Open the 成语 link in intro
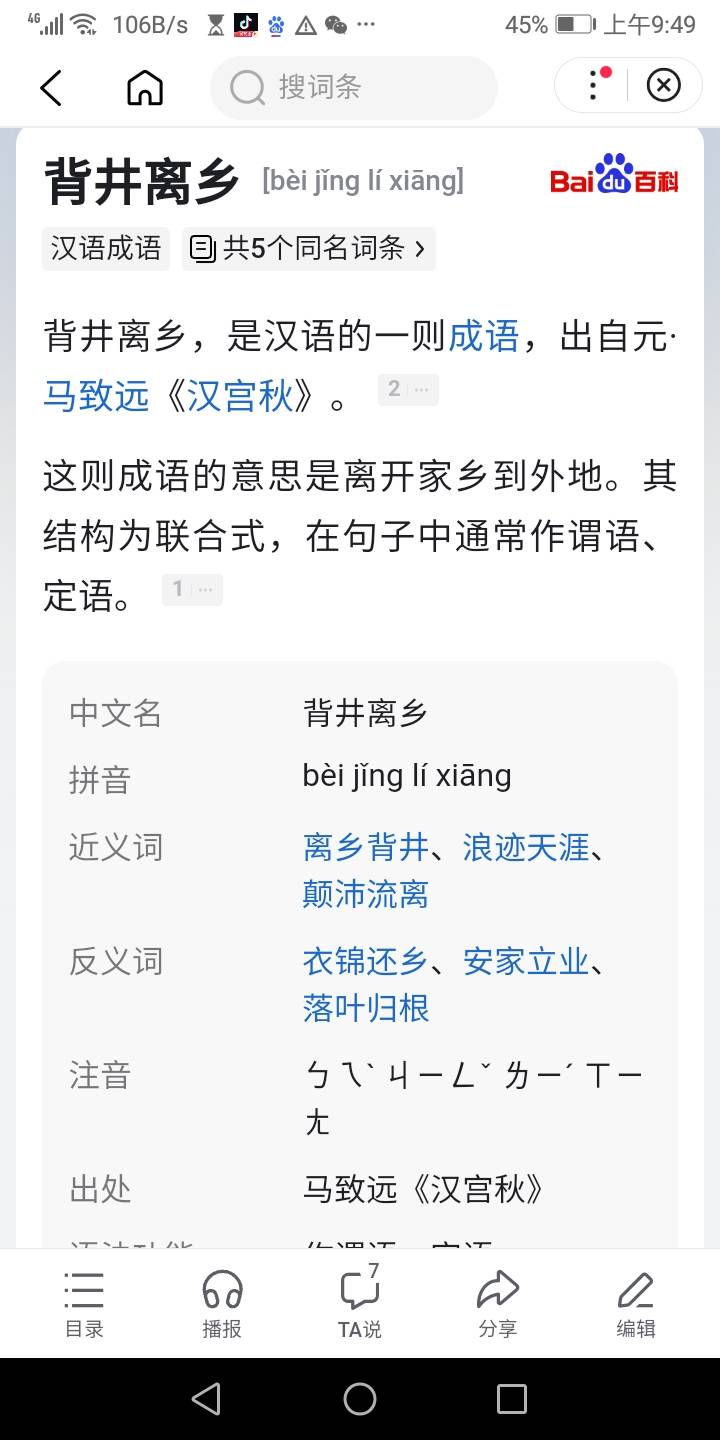720x1440 pixels. tap(484, 337)
